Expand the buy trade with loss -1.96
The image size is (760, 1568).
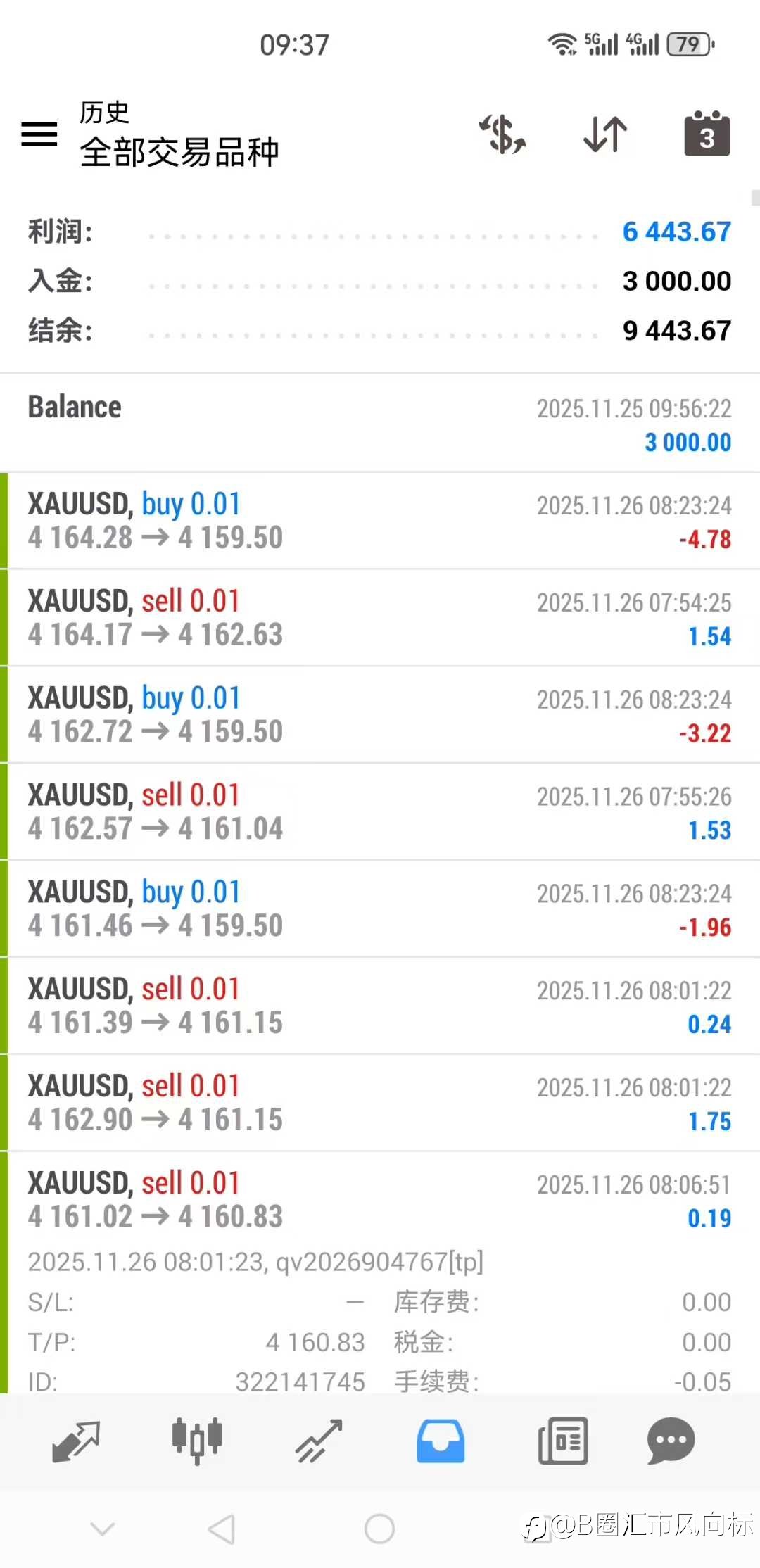tap(380, 909)
